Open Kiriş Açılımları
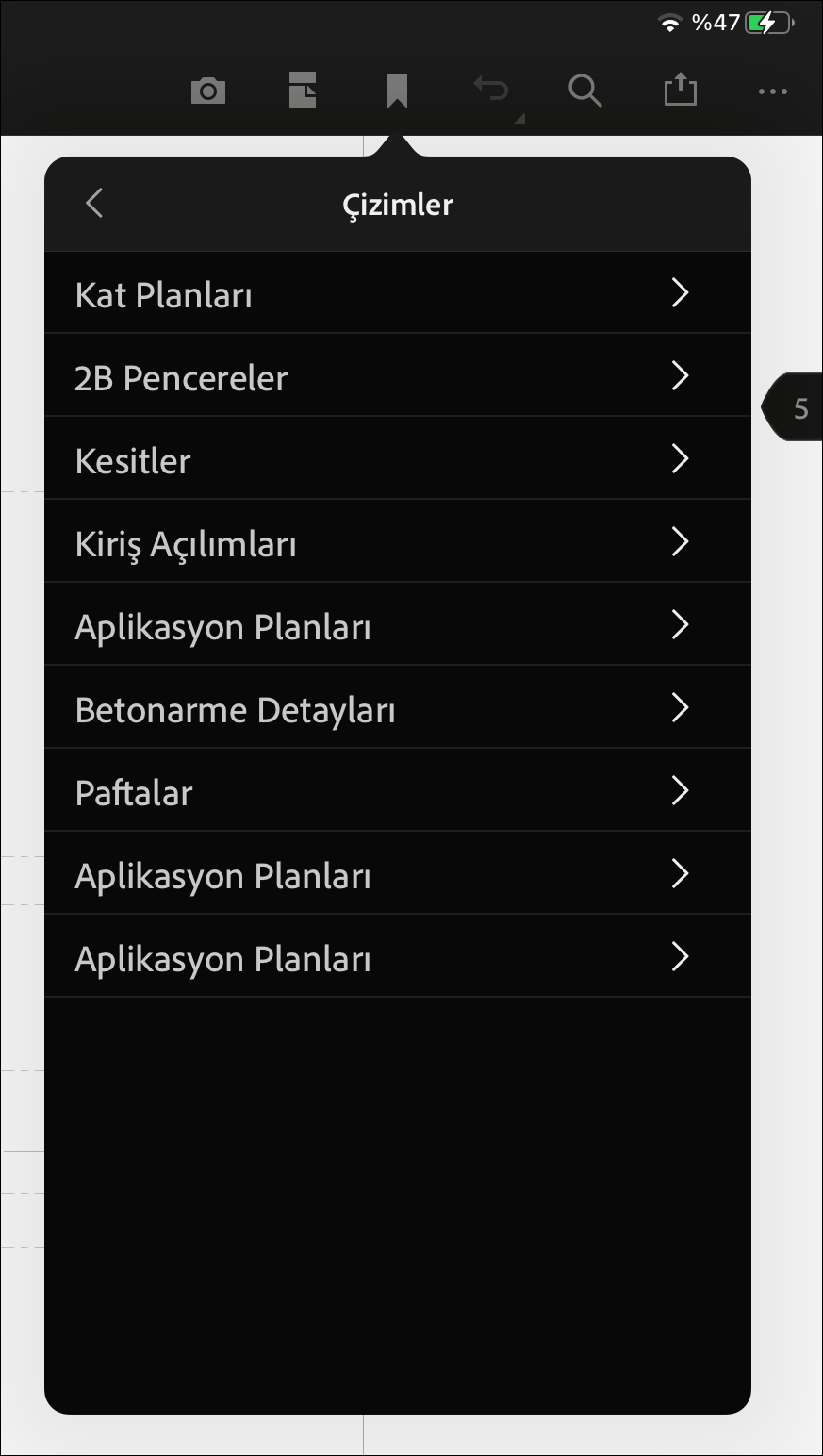The width and height of the screenshot is (823, 1456). (397, 543)
